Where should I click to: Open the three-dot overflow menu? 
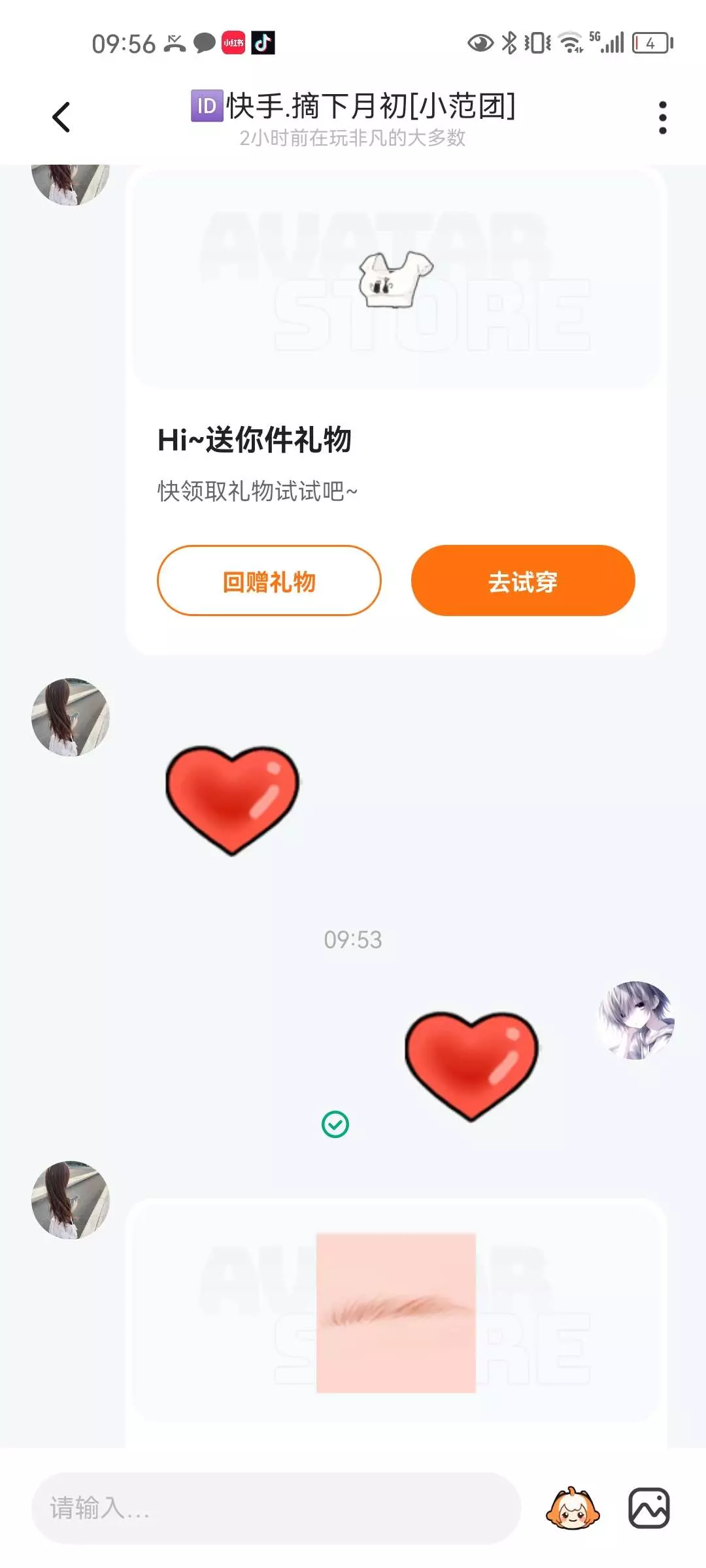662,118
